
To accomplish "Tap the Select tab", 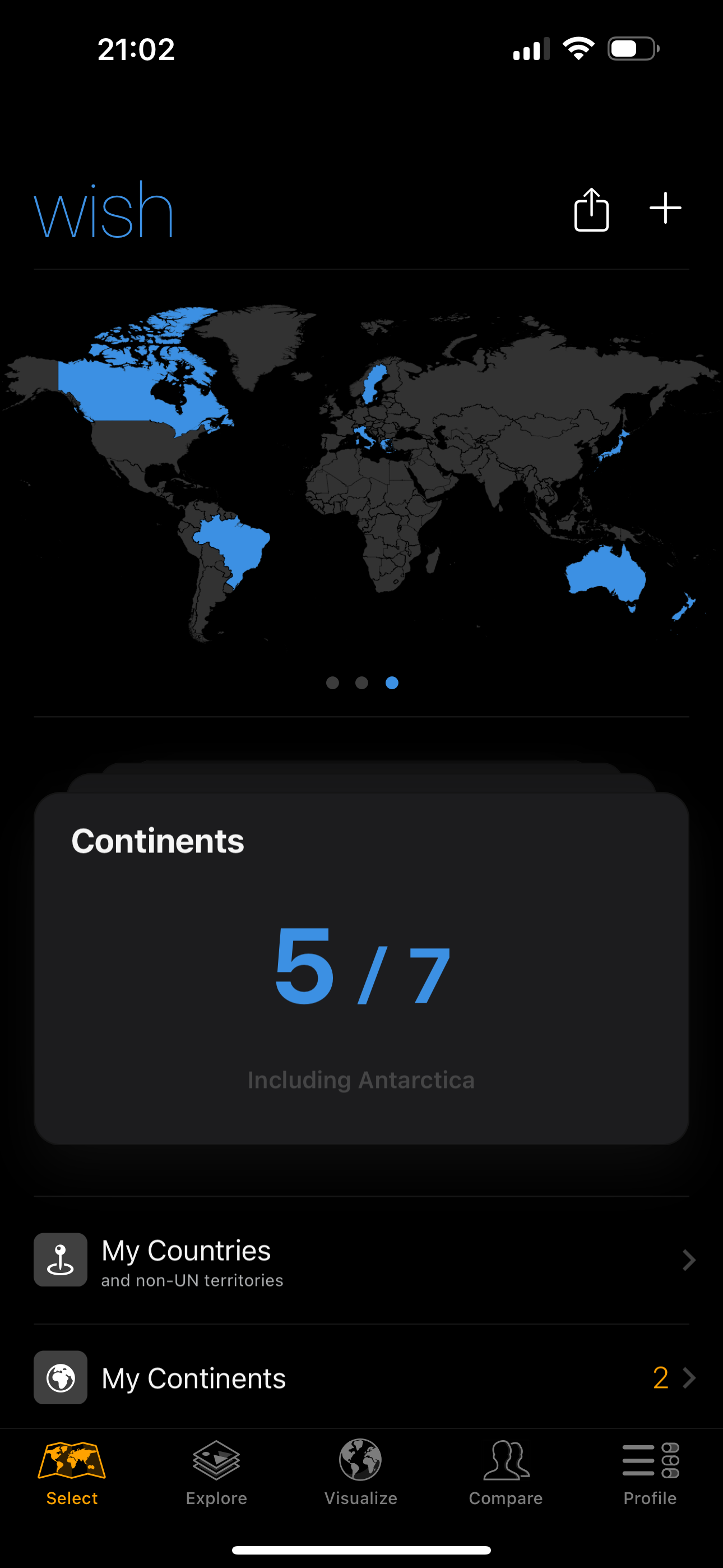I will tap(72, 1473).
